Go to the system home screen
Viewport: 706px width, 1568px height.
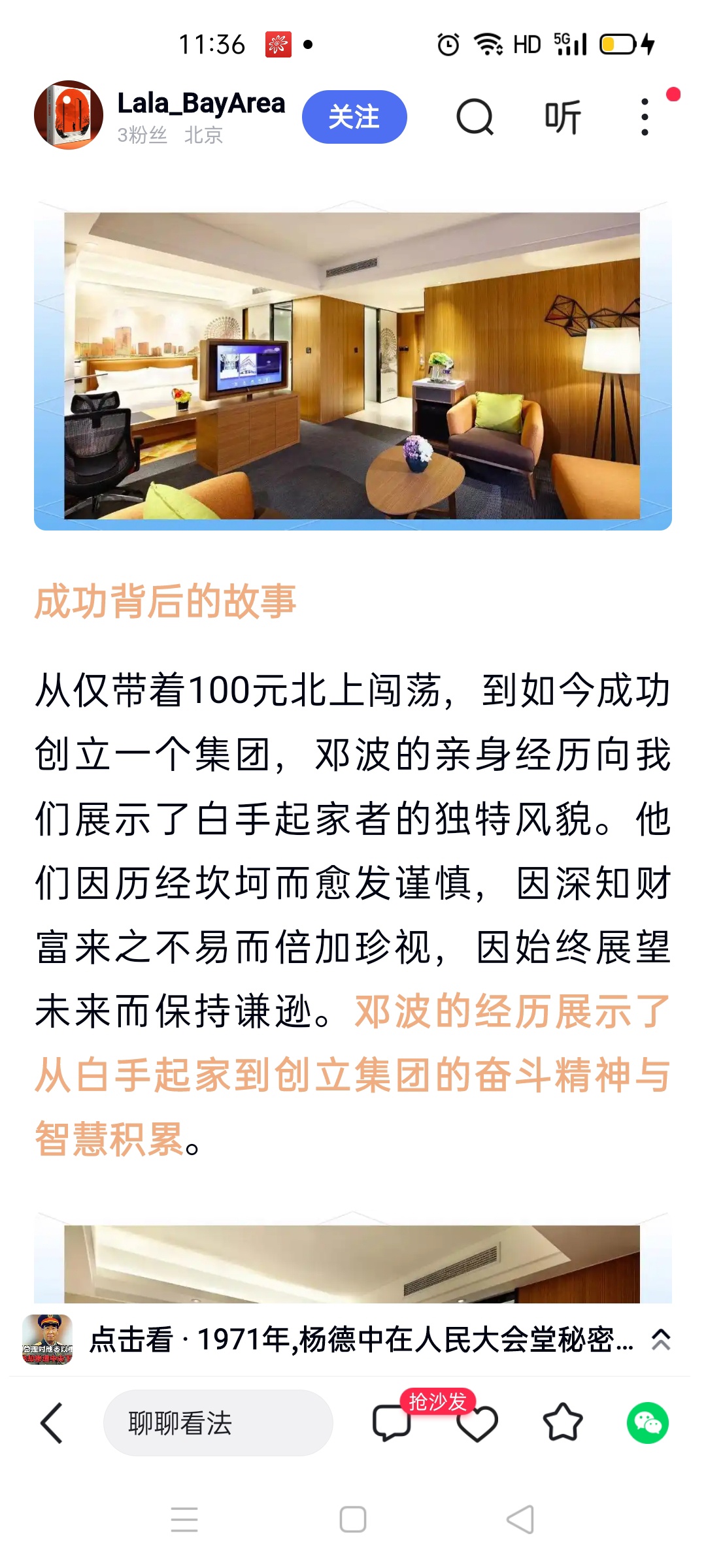tap(353, 1519)
